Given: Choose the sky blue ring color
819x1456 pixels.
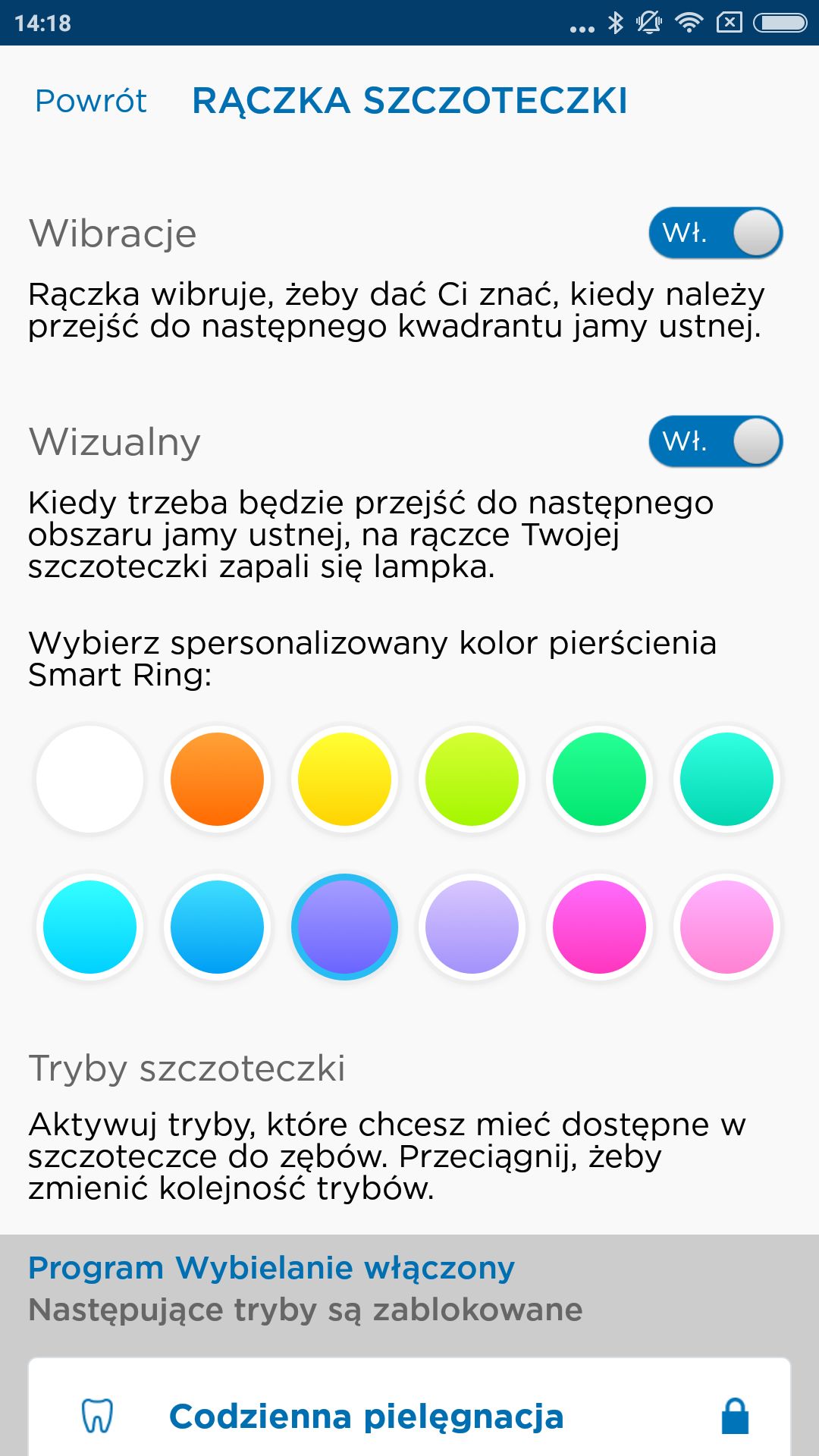Looking at the screenshot, I should pyautogui.click(x=217, y=927).
